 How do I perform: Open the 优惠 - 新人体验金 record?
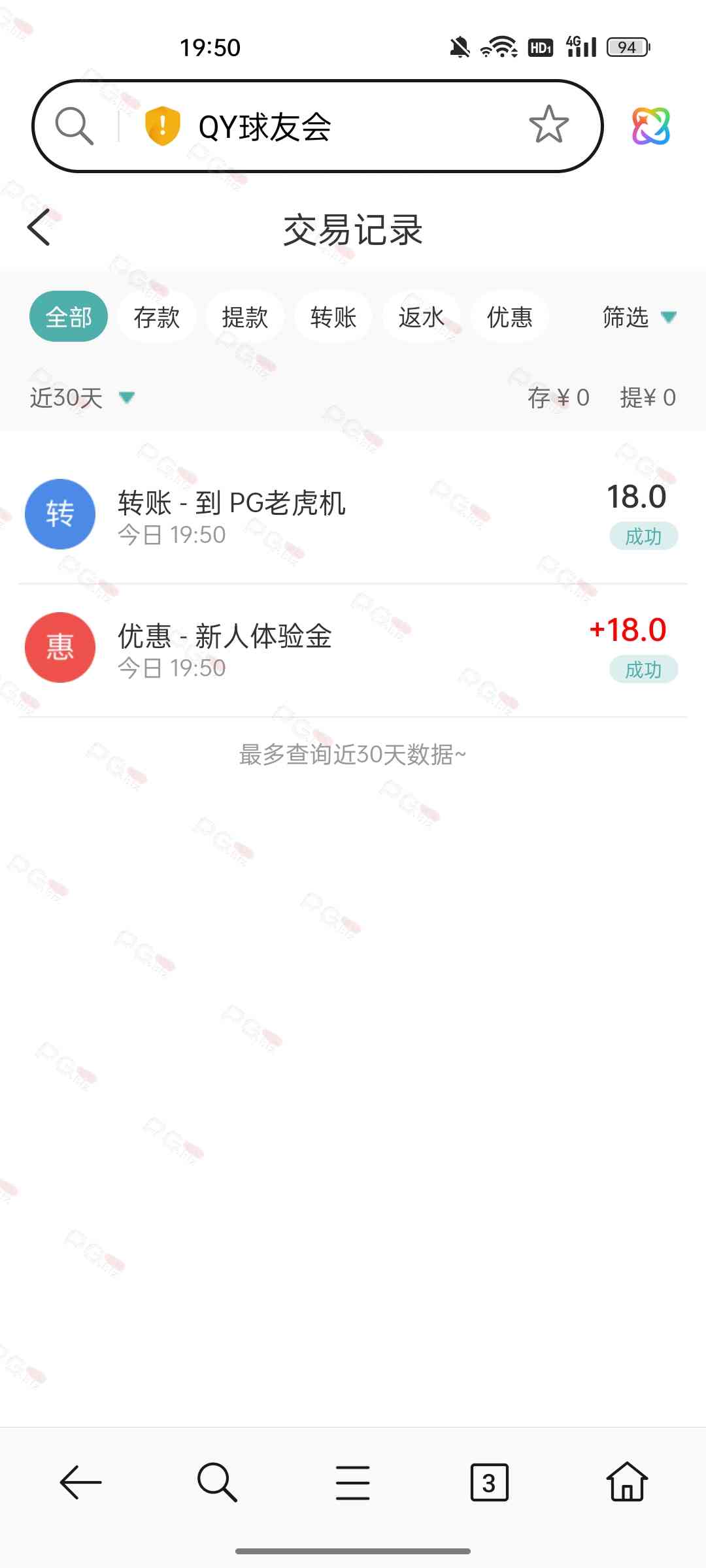[x=353, y=649]
